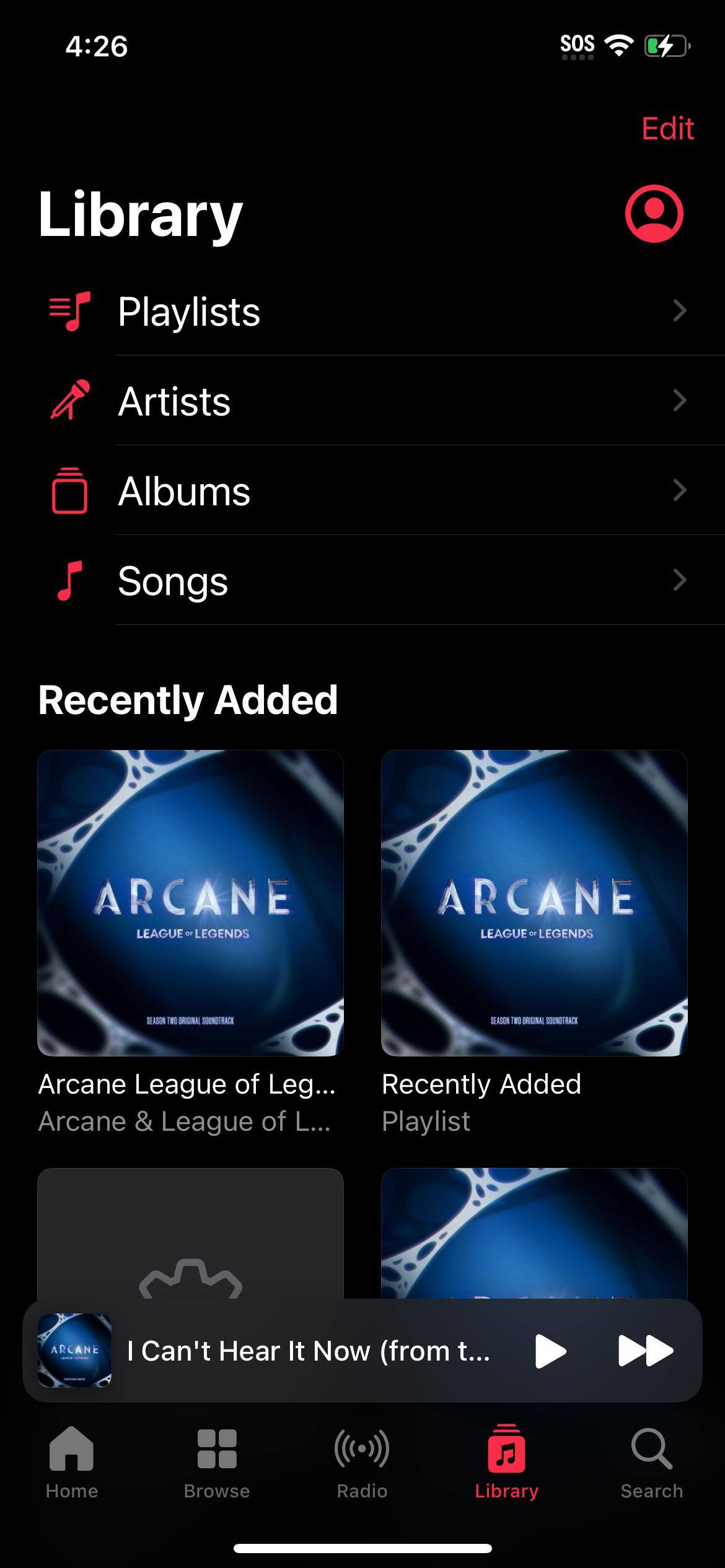Select the Library tab
The height and width of the screenshot is (1568, 725).
tap(507, 1463)
